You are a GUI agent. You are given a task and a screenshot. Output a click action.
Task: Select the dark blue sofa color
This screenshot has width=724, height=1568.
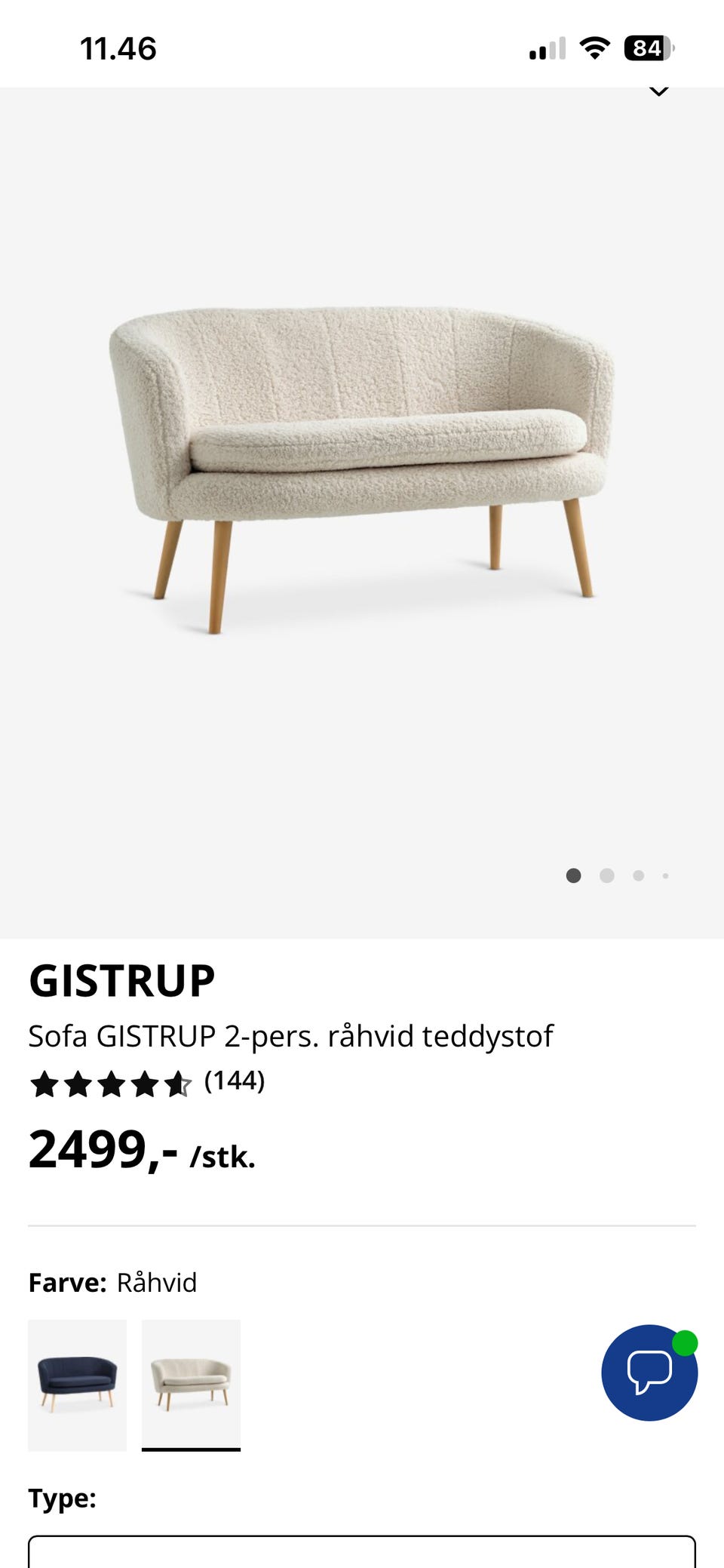tap(77, 1384)
